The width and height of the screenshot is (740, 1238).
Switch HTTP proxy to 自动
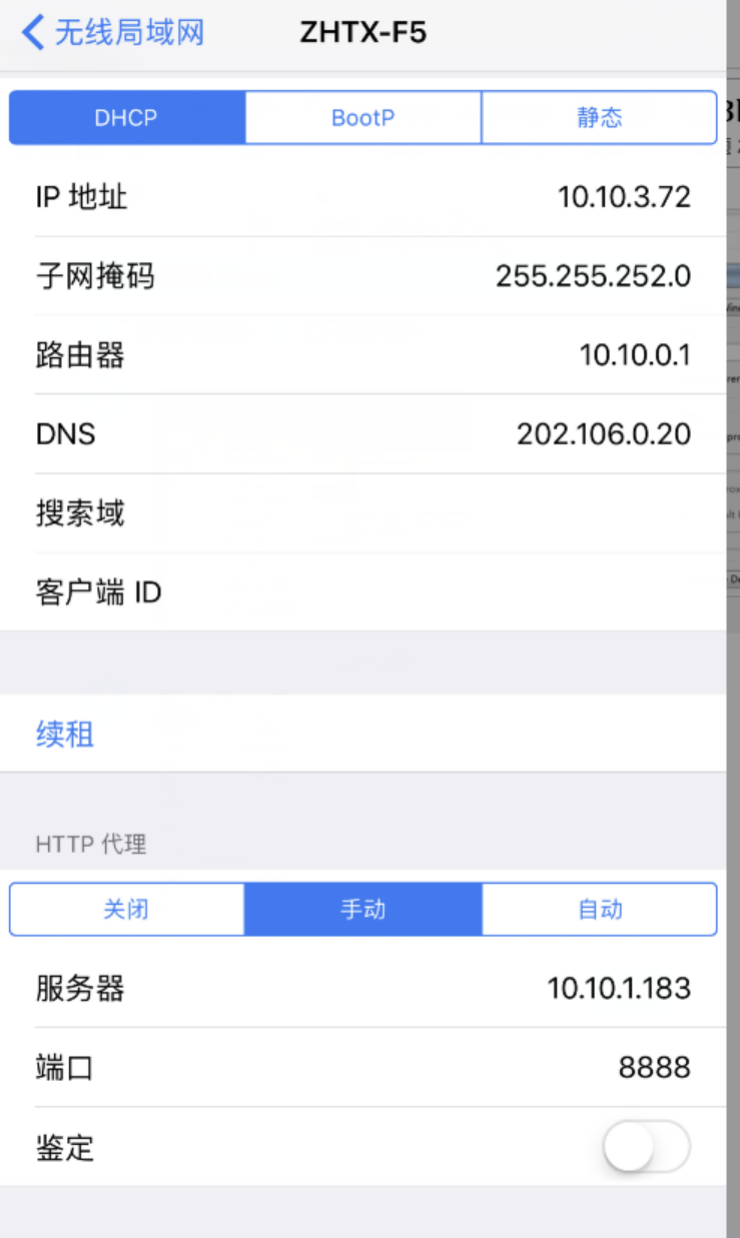pos(599,909)
